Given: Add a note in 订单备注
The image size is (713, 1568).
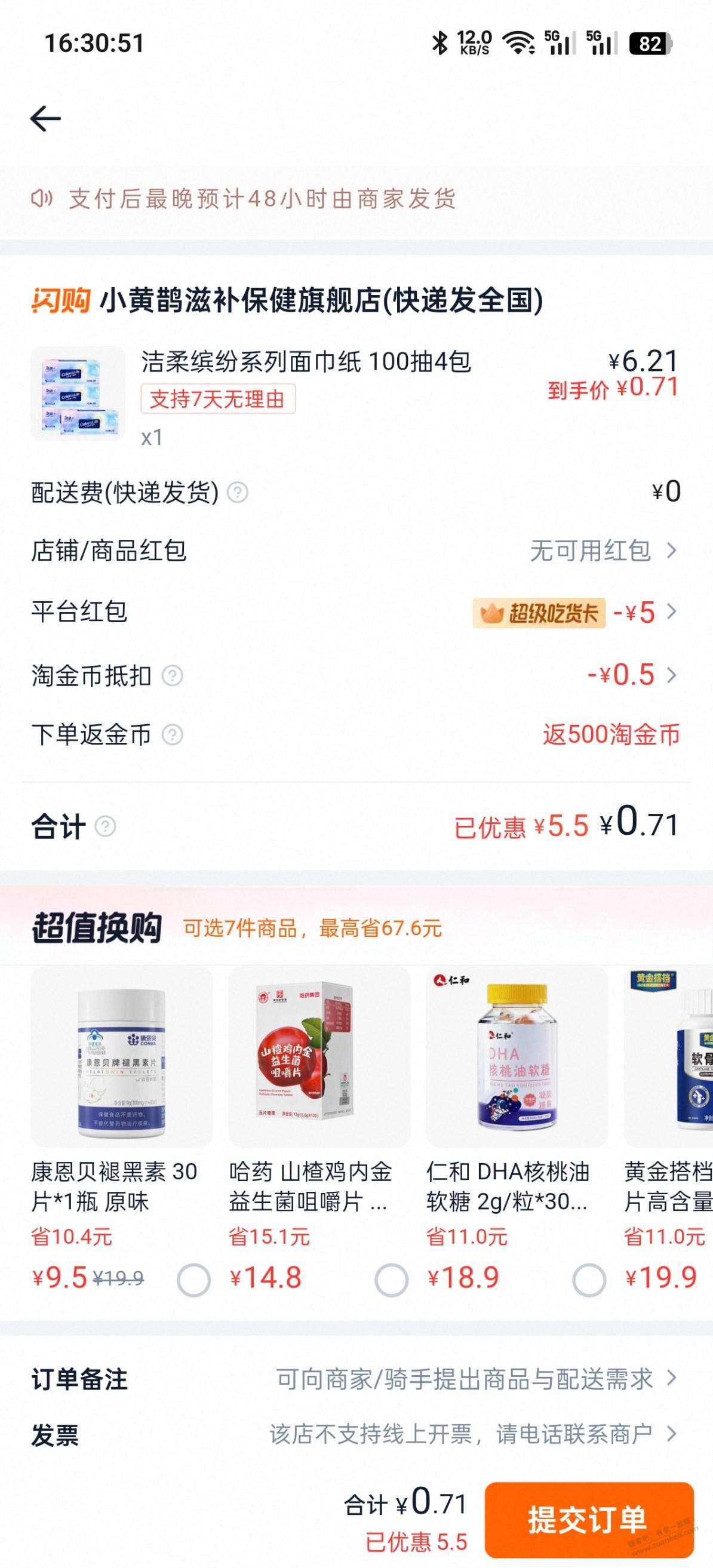Looking at the screenshot, I should coord(475,1379).
